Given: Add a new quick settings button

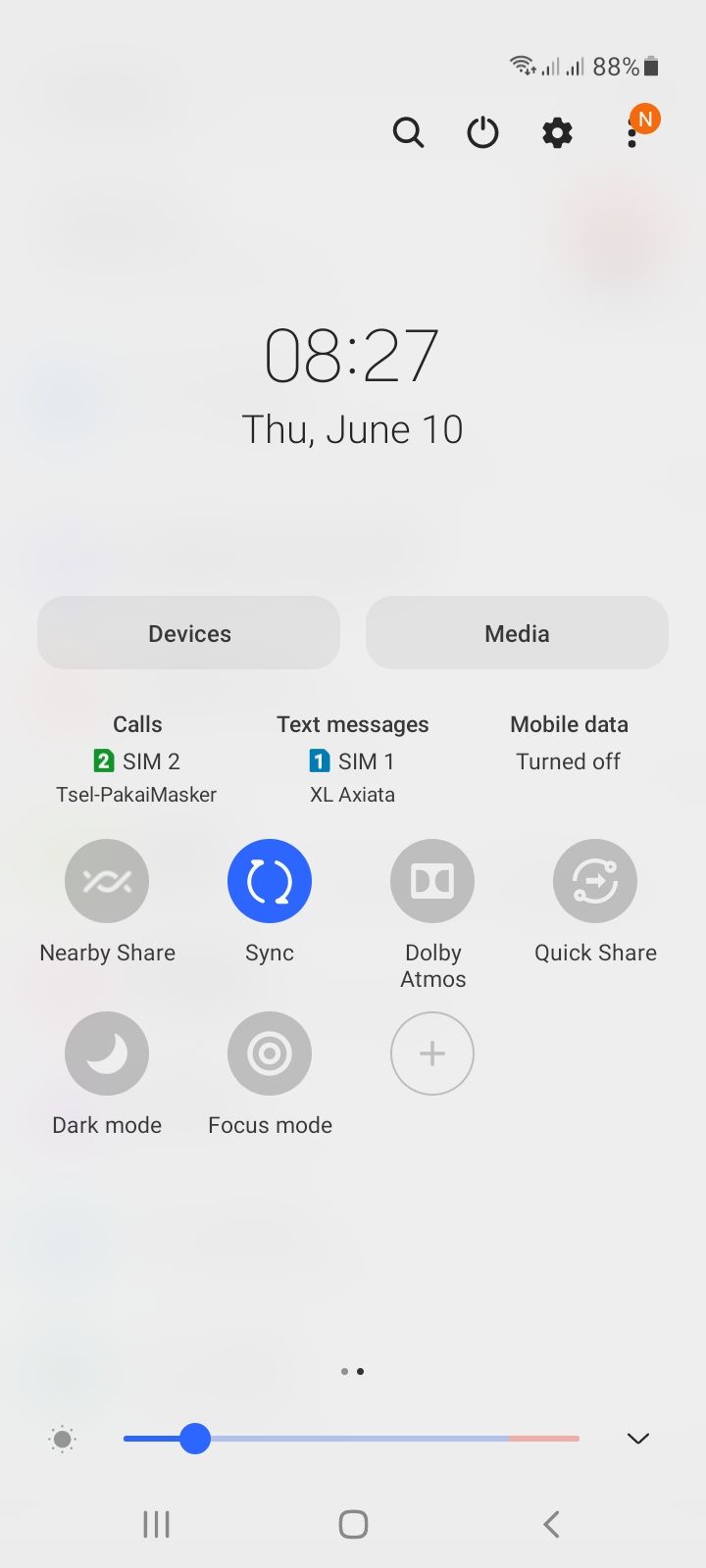Looking at the screenshot, I should pyautogui.click(x=432, y=1053).
